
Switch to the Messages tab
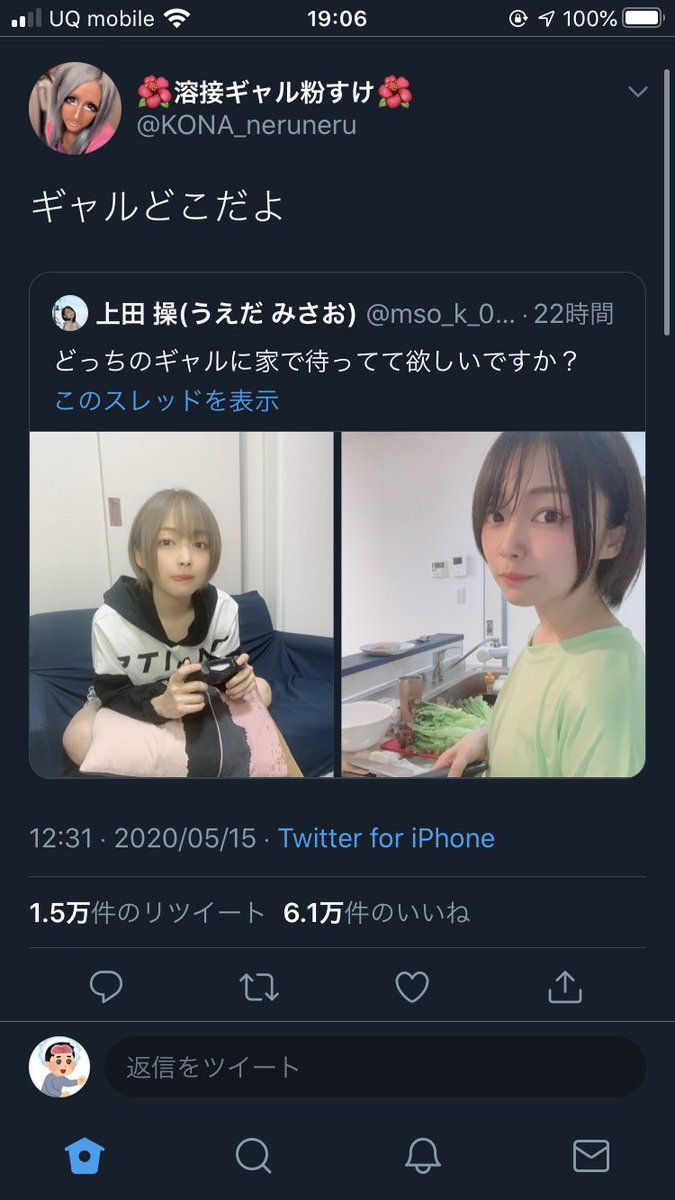591,1156
